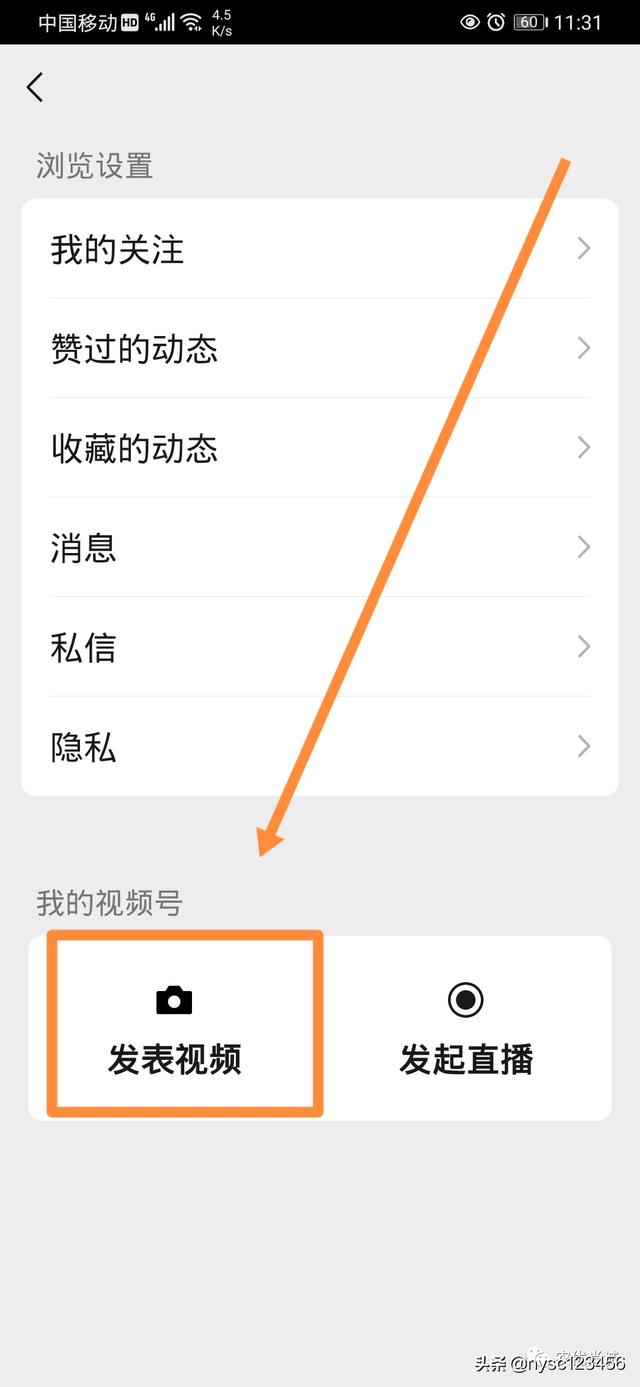The image size is (640, 1387).
Task: Open 私信 messages
Action: pos(320,647)
